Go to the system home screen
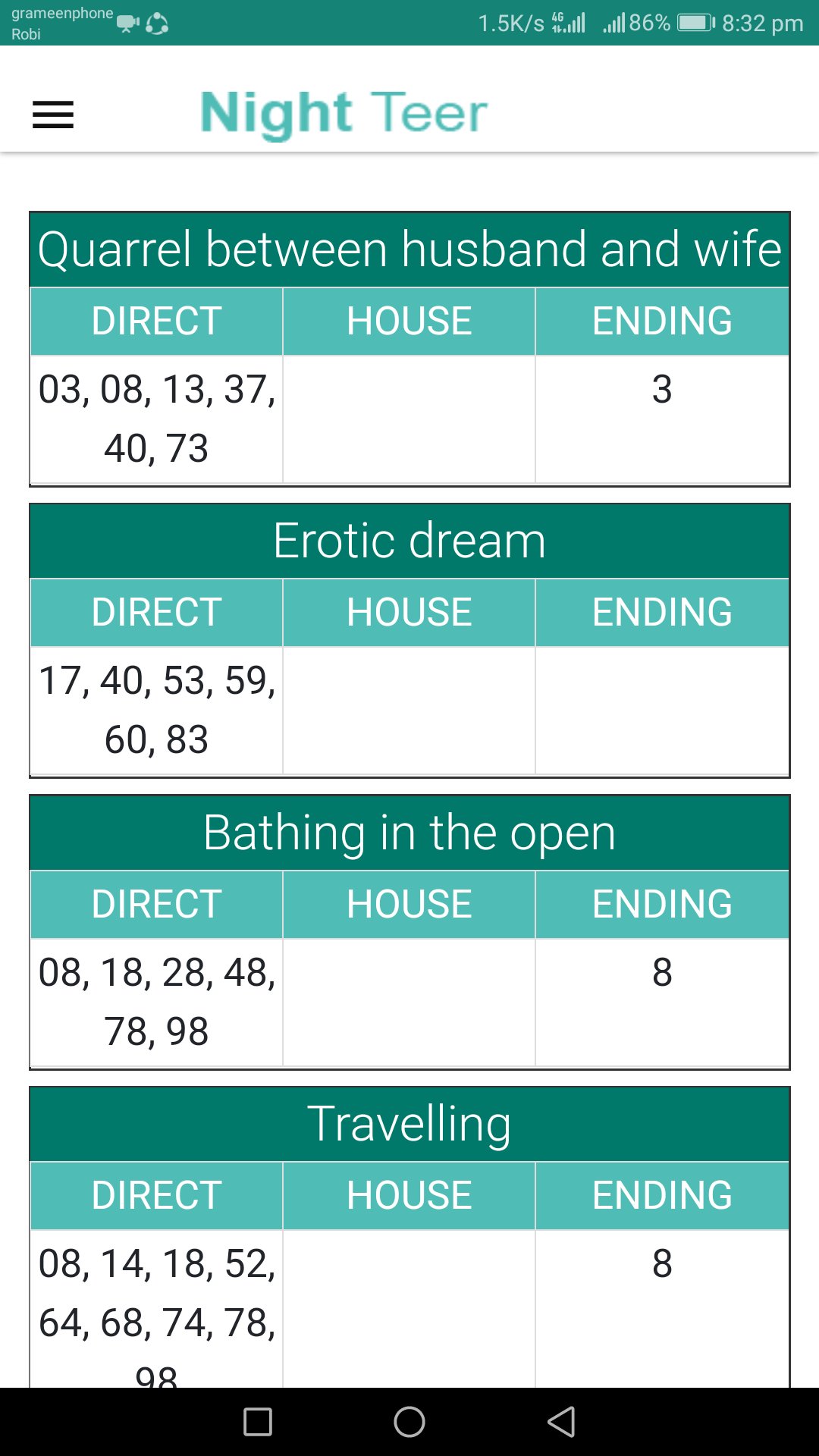The image size is (819, 1456). pyautogui.click(x=409, y=1422)
